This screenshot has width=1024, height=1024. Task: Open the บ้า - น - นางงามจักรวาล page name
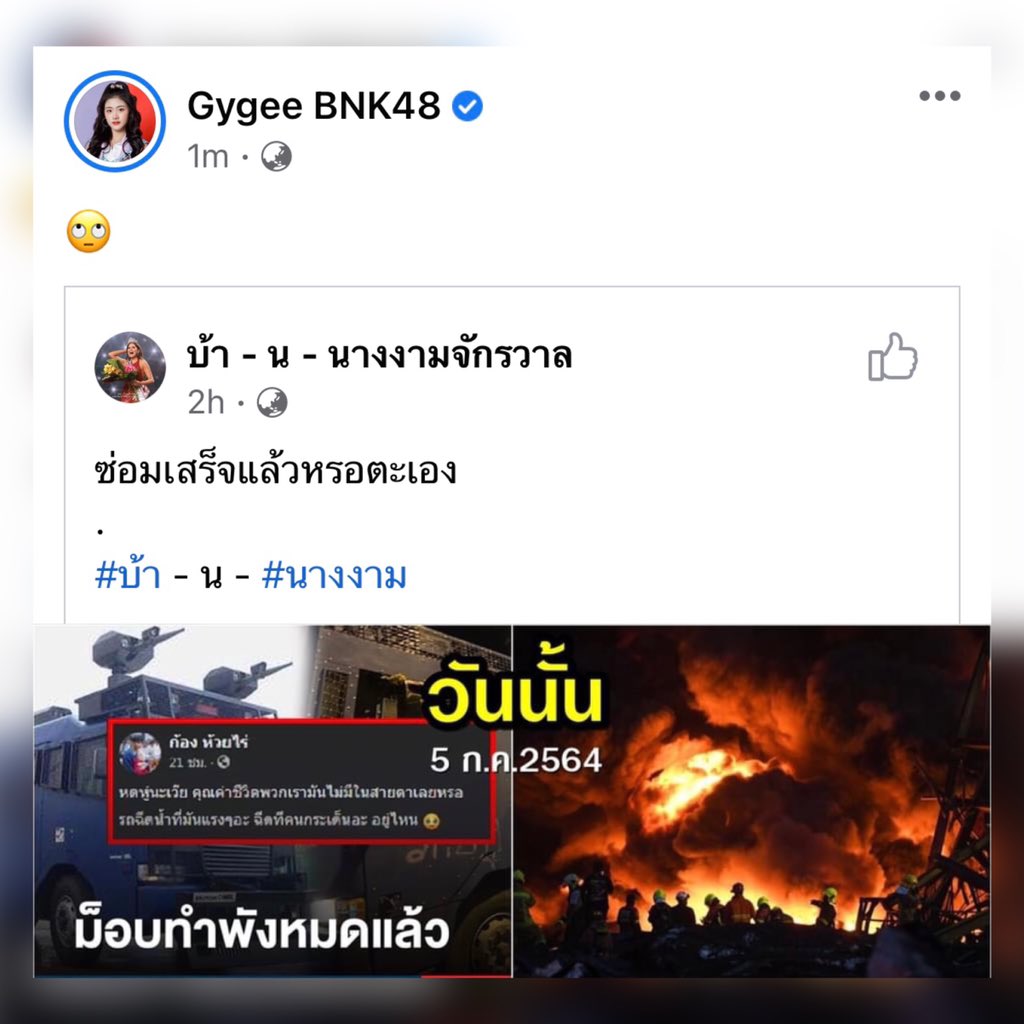[380, 355]
